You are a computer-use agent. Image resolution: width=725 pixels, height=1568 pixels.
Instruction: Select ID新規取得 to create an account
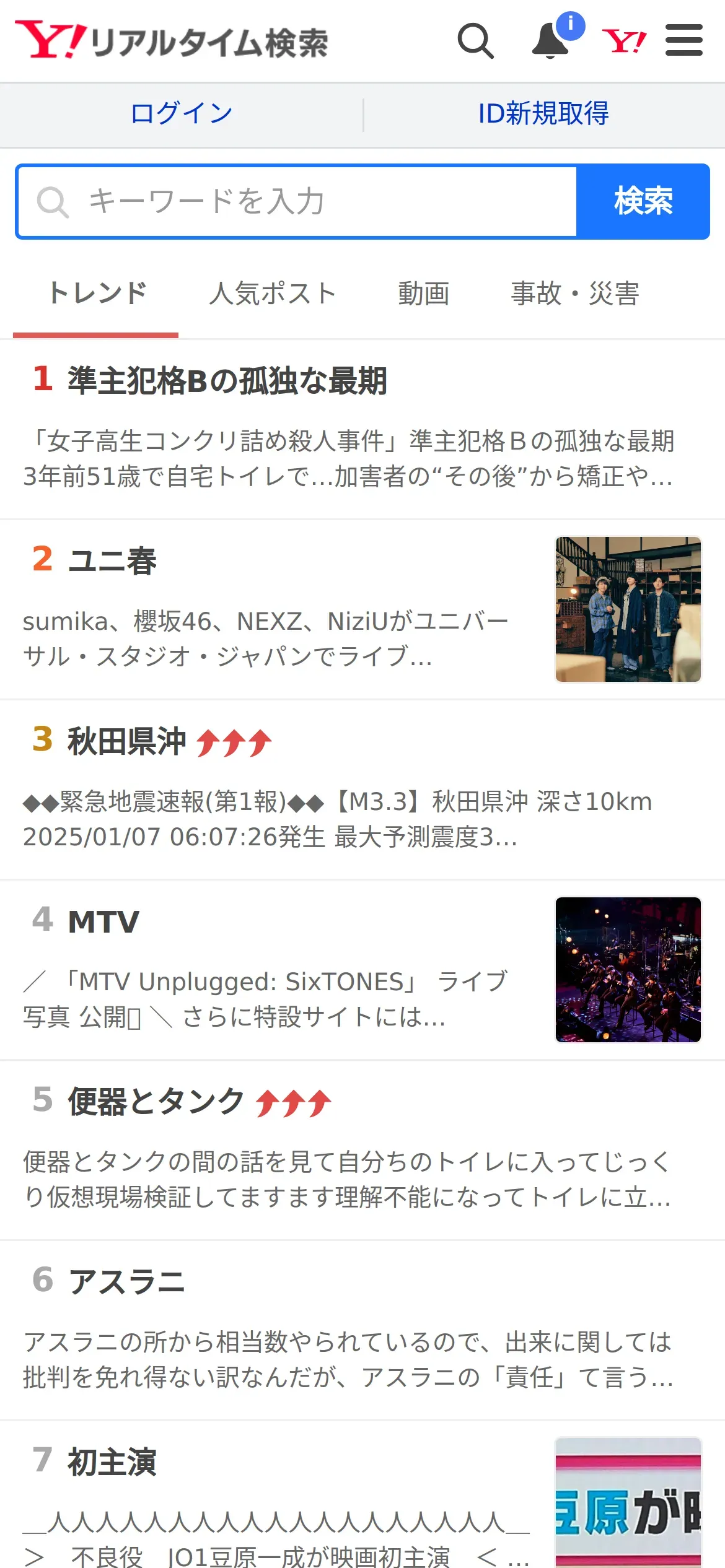point(543,114)
